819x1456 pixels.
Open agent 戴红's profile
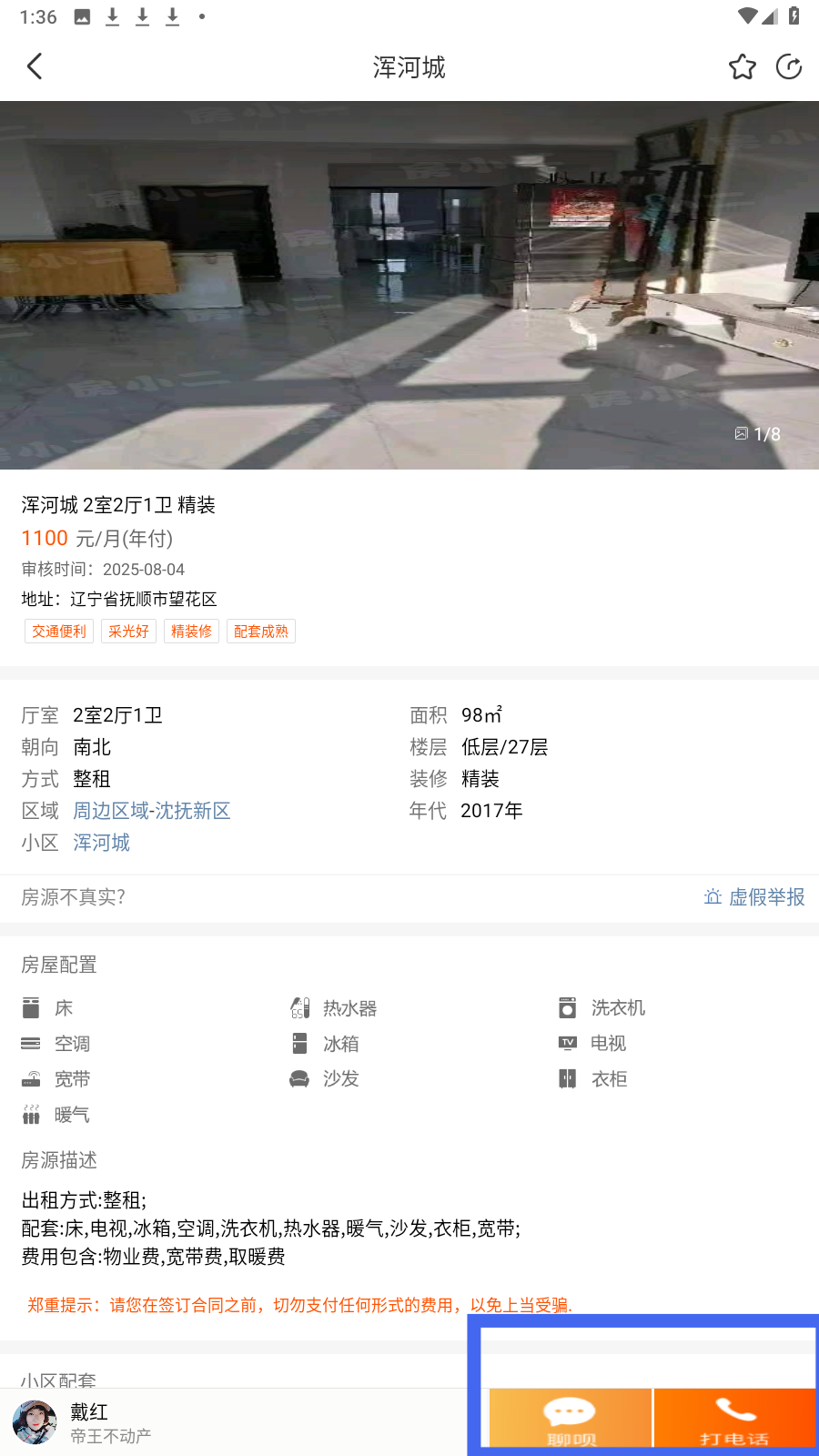[x=82, y=1422]
